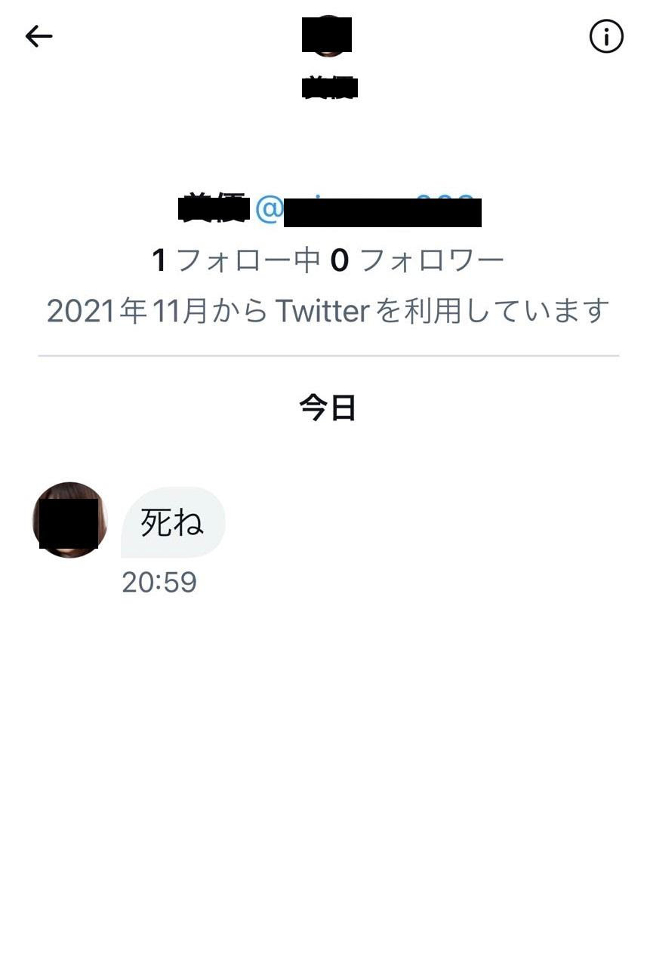650x954 pixels.
Task: Open the sender's avatar beside 死ね message
Action: point(69,520)
